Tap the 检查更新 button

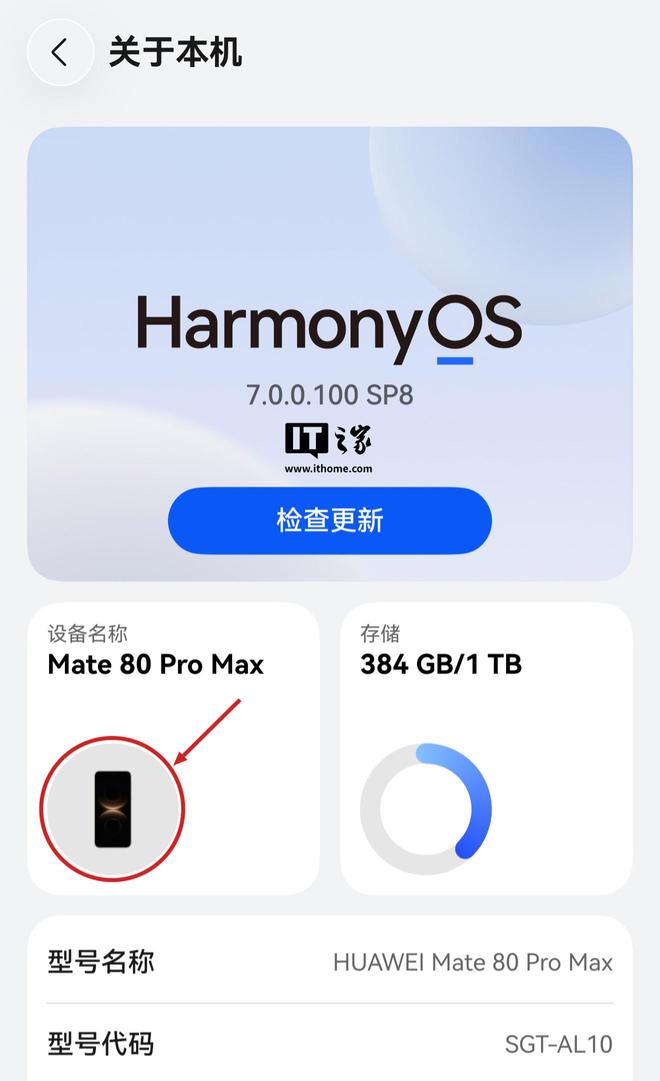click(x=330, y=520)
